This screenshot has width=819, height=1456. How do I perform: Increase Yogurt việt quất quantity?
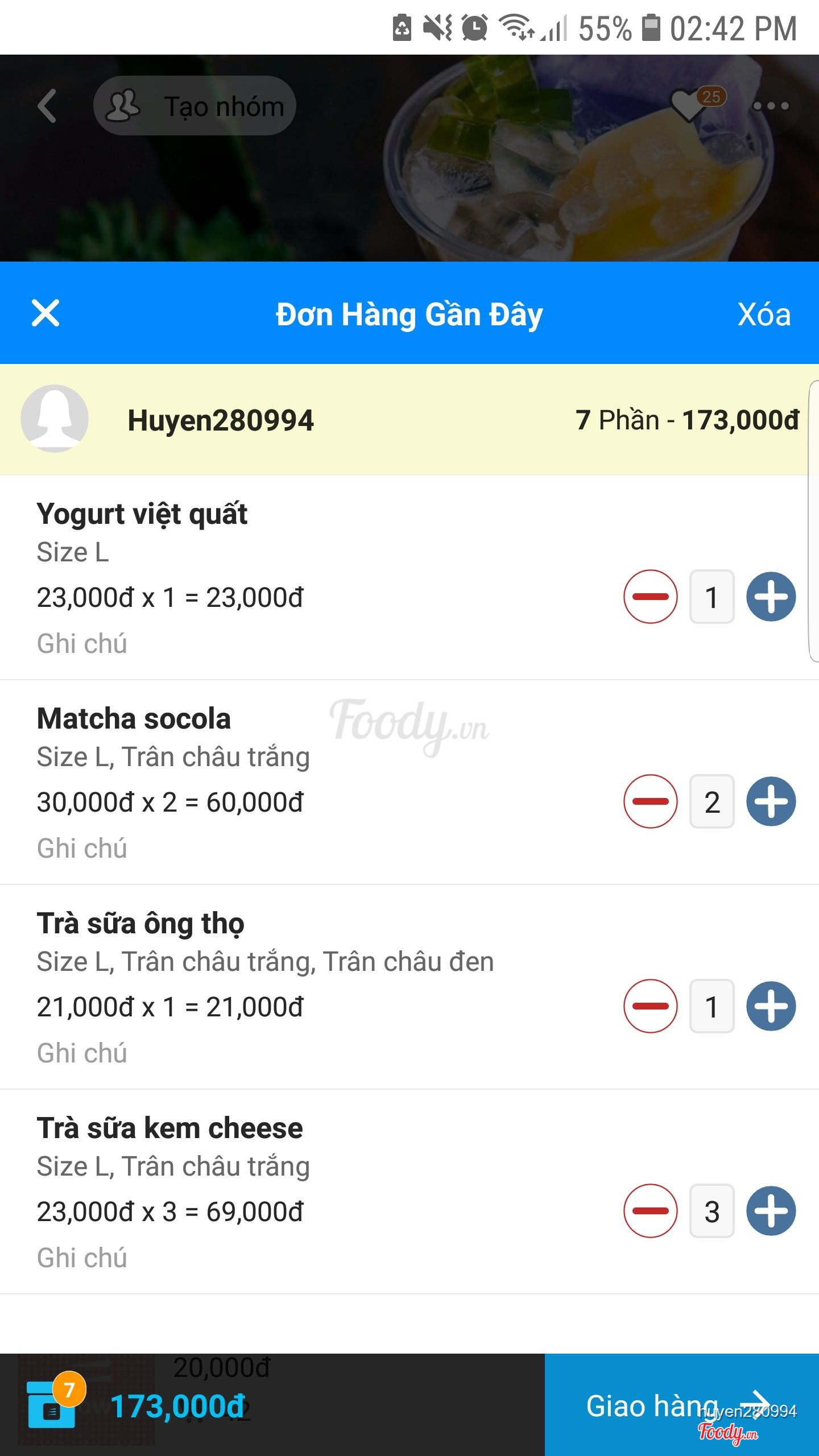coord(771,597)
